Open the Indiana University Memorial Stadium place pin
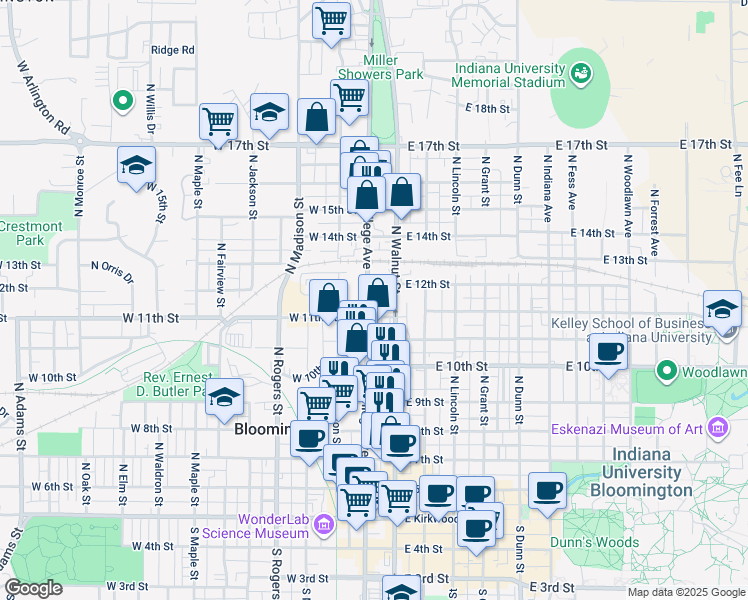The image size is (748, 600). pyautogui.click(x=580, y=73)
